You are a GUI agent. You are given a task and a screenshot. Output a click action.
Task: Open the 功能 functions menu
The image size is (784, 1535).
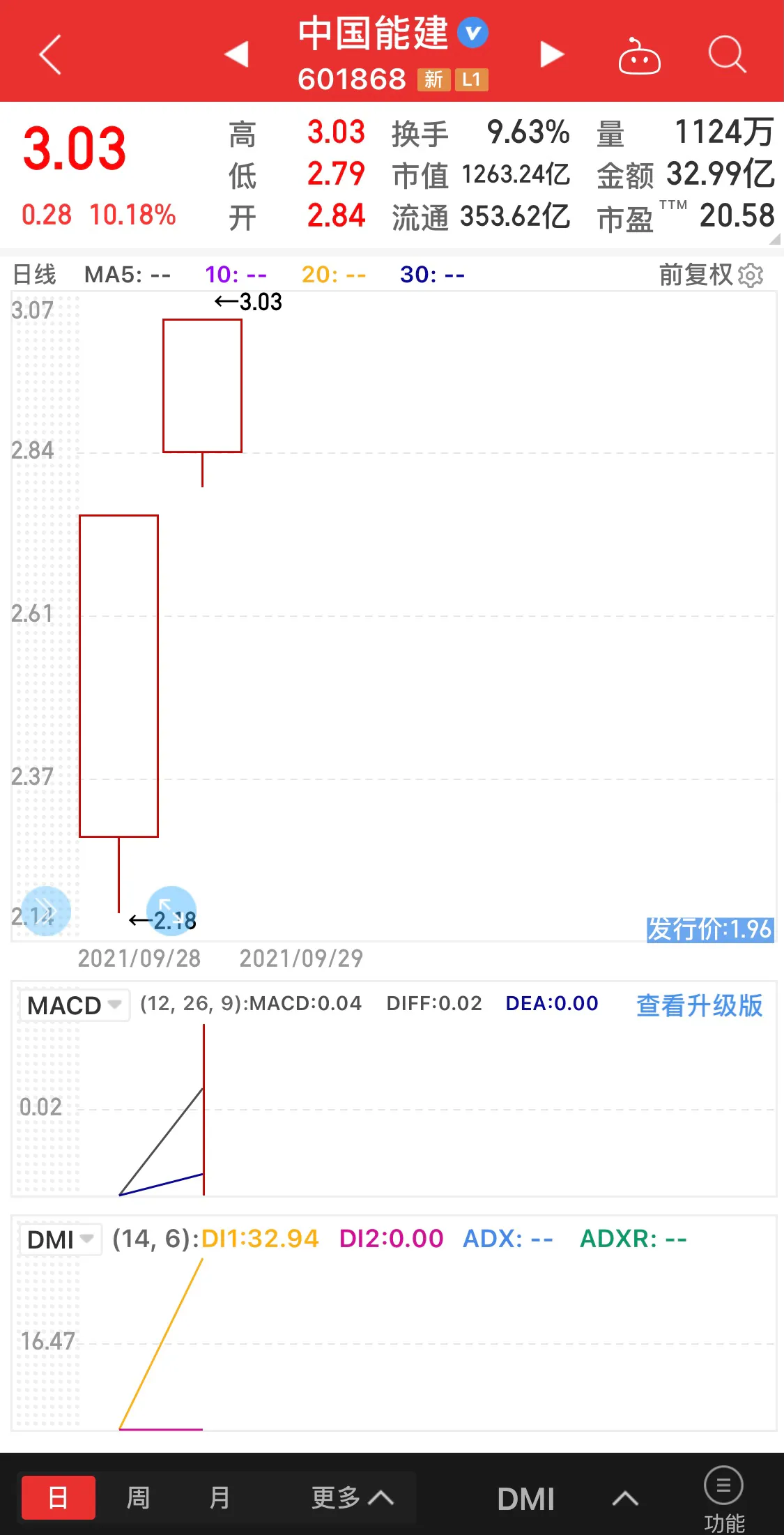pos(723,1499)
